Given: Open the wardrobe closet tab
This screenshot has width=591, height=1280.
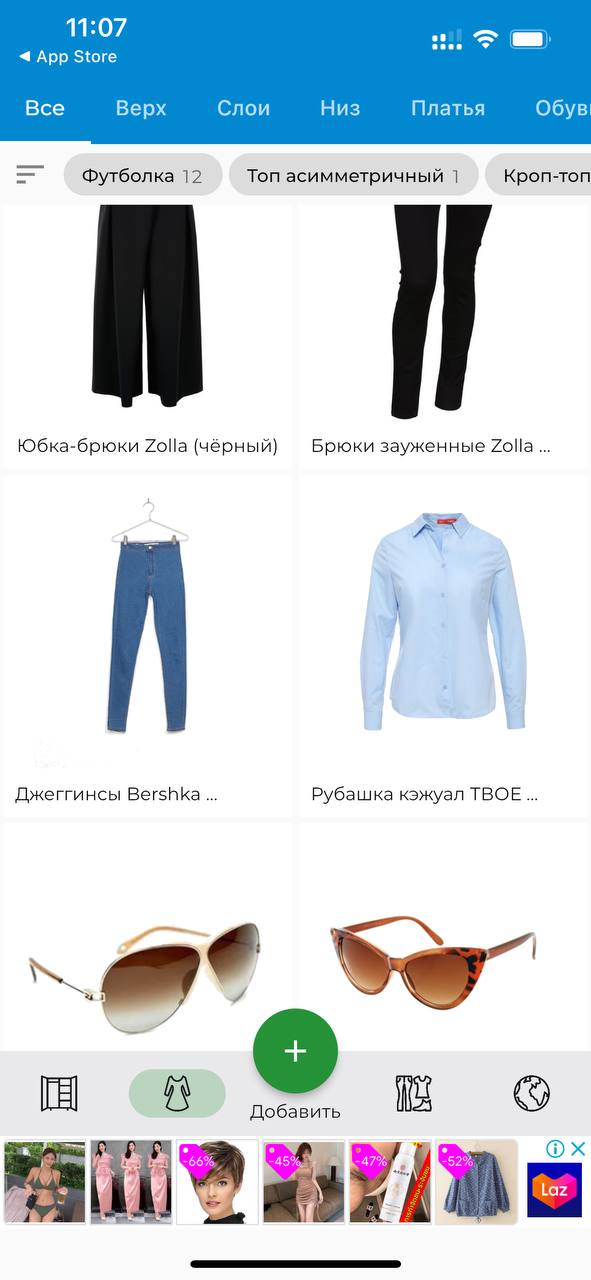Looking at the screenshot, I should coord(59,1093).
